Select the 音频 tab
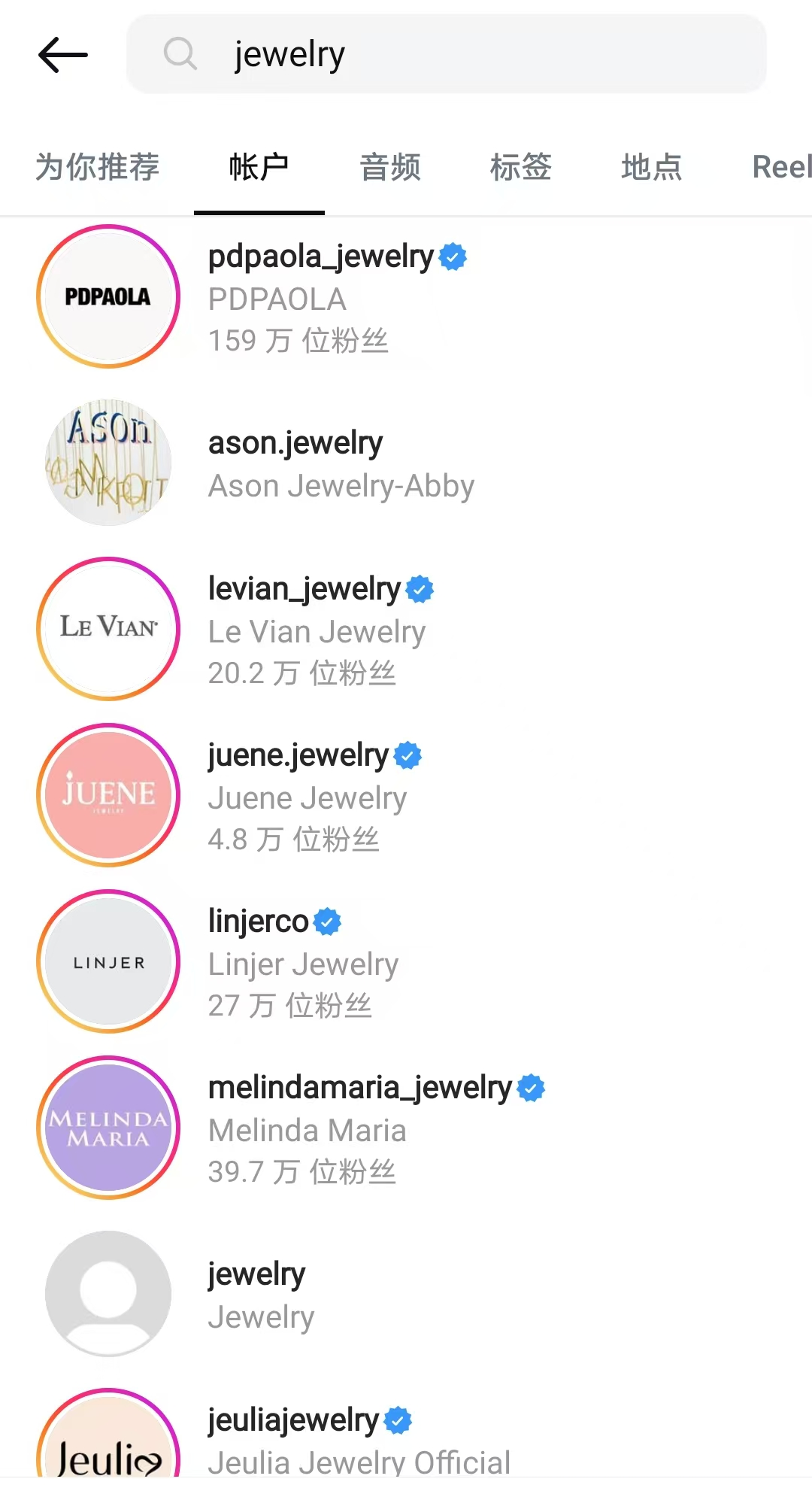The image size is (812, 1491). coord(390,167)
